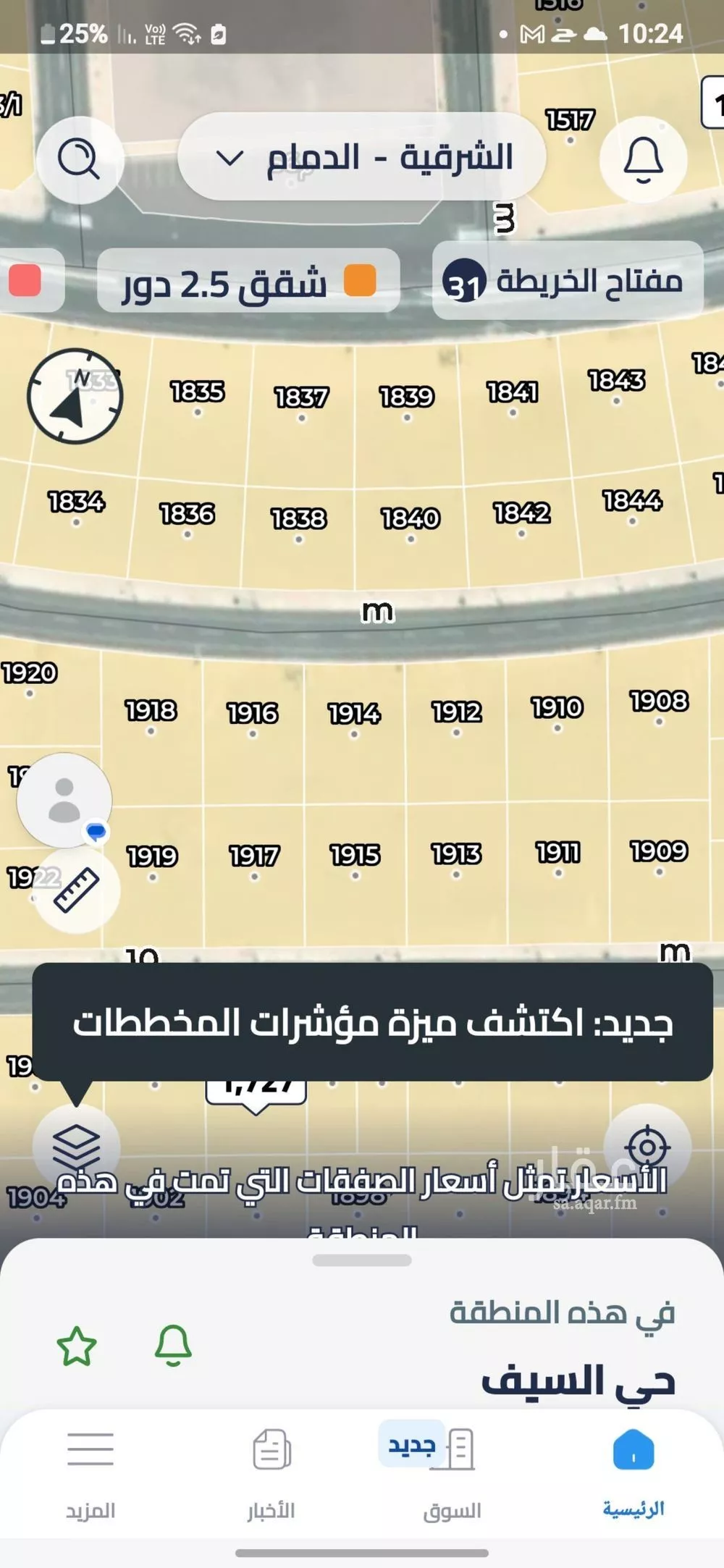Tap the compass to reset map orientation
The width and height of the screenshot is (724, 1568).
pyautogui.click(x=75, y=397)
